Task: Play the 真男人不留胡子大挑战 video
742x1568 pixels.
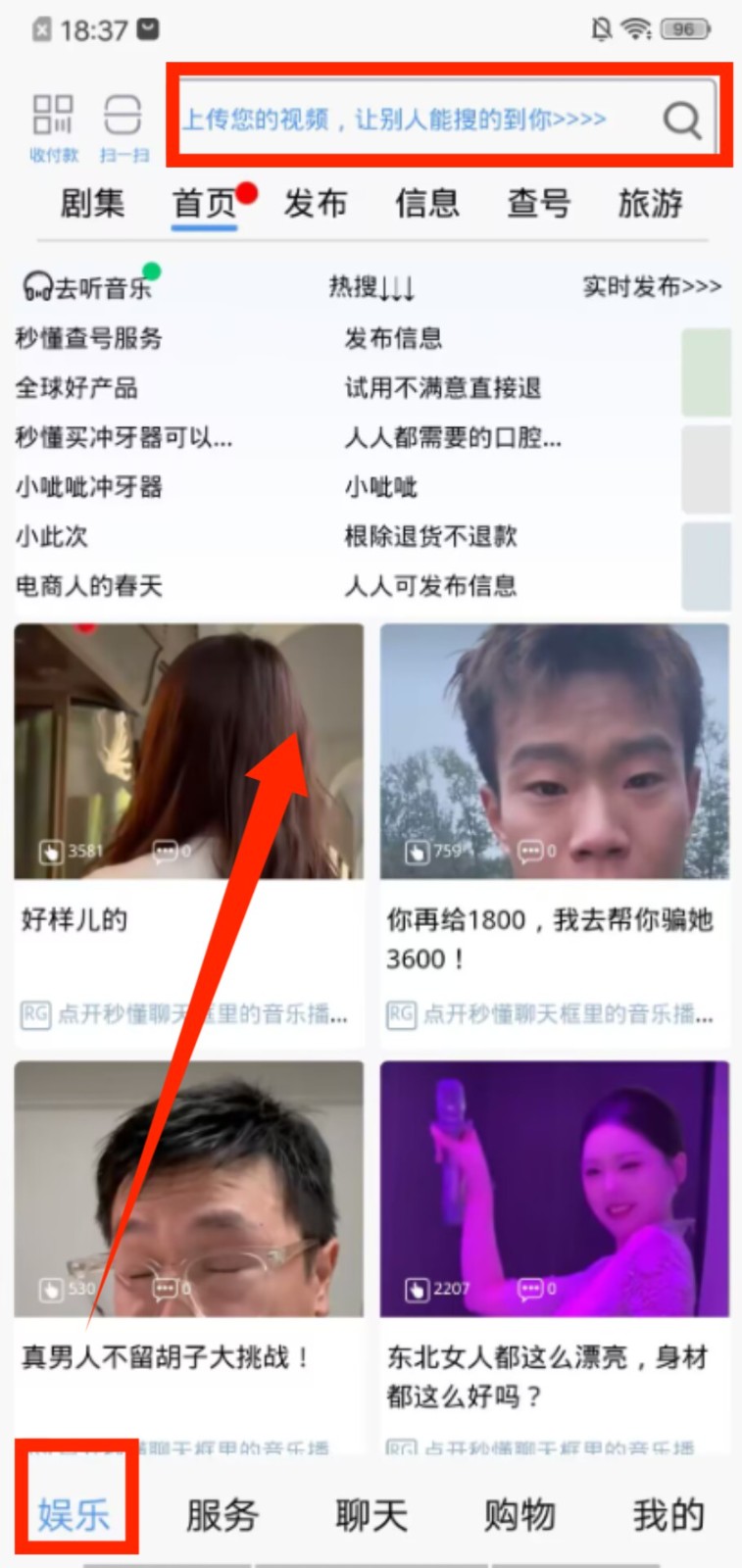Action: (x=188, y=1189)
